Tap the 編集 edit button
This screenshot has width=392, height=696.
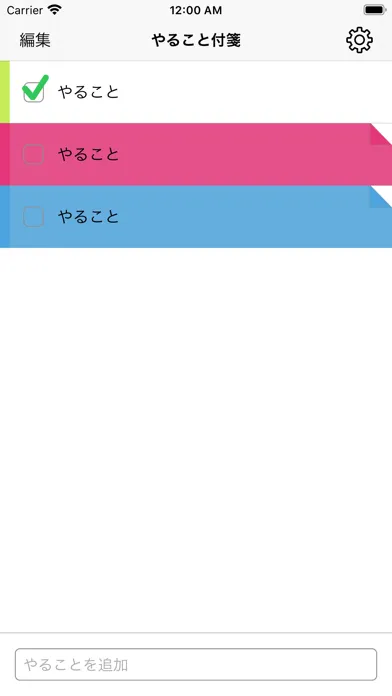(35, 40)
